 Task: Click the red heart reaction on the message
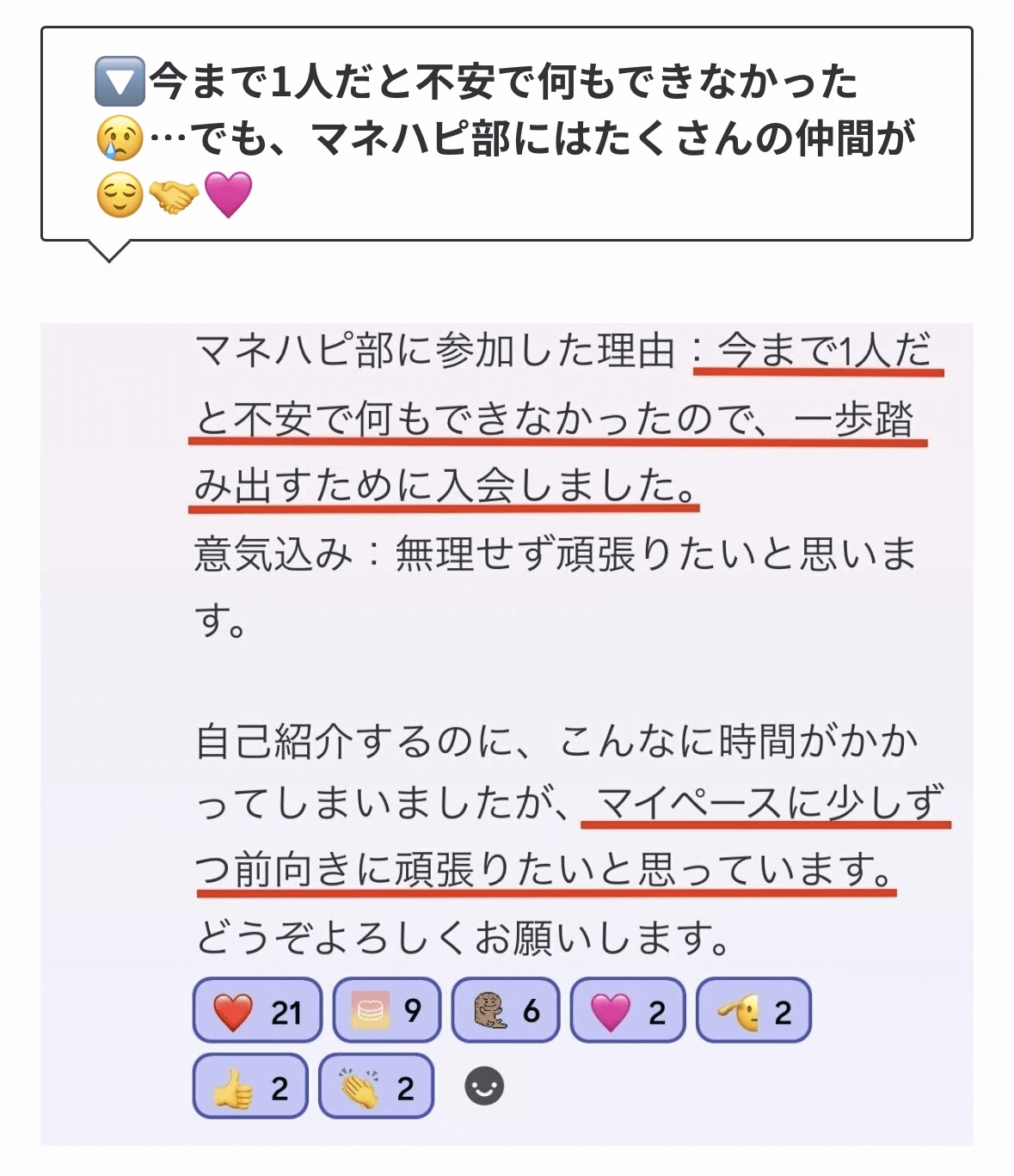pos(256,1010)
